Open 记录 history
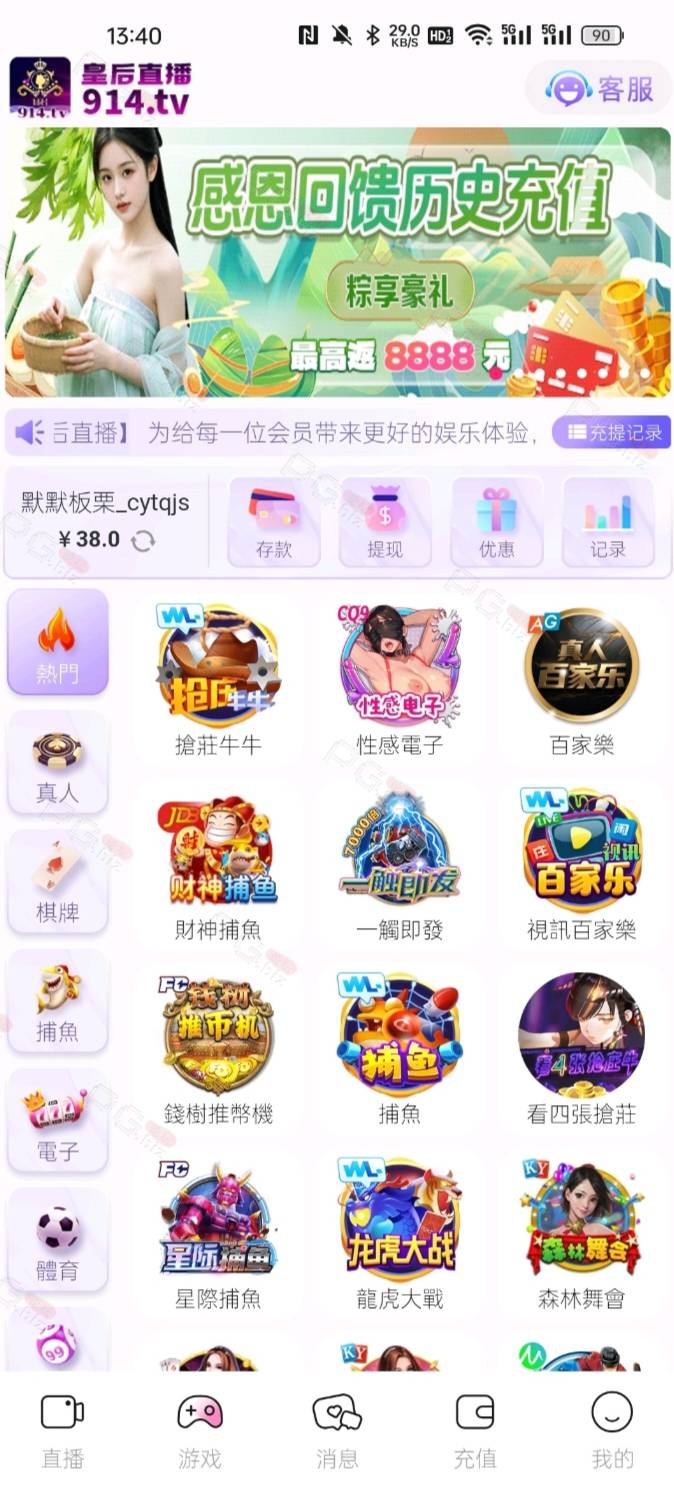The image size is (674, 1490). click(x=608, y=523)
